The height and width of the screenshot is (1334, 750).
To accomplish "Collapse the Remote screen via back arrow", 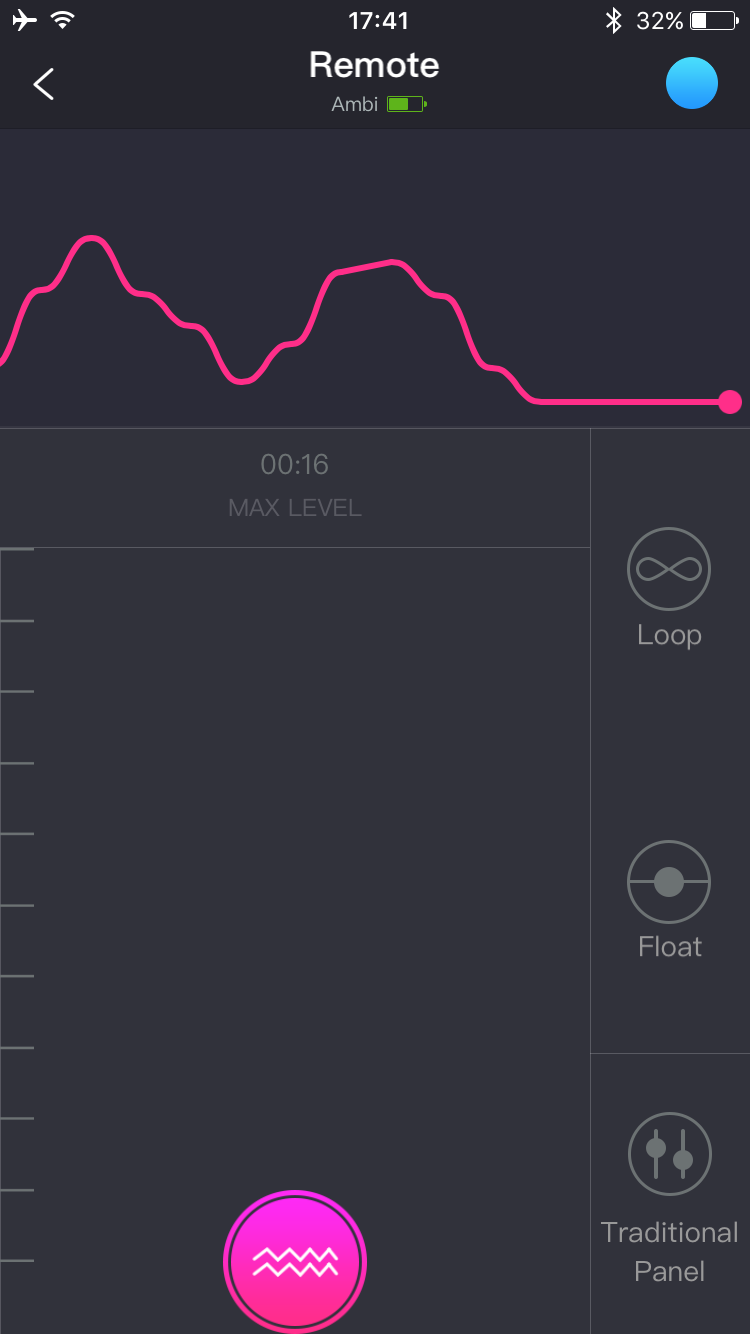I will (x=43, y=84).
